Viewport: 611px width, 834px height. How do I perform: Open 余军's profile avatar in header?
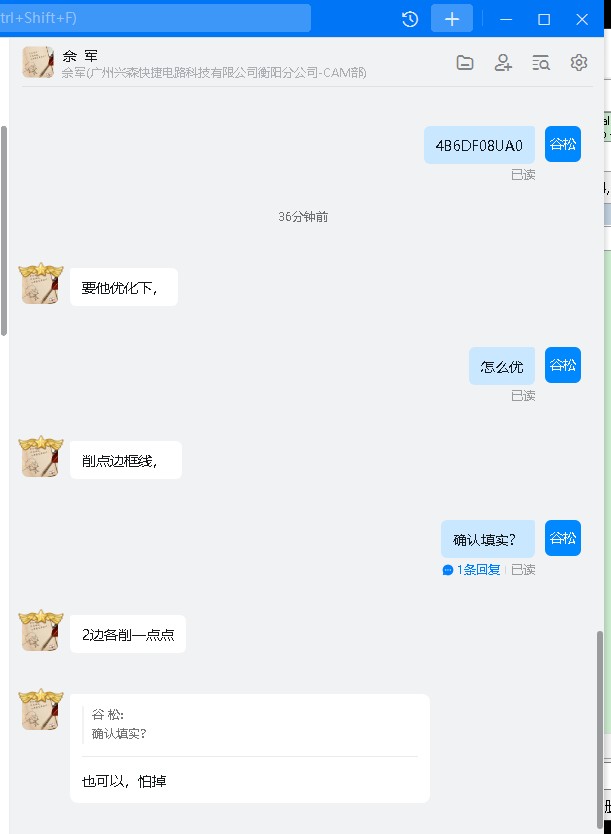tap(38, 62)
